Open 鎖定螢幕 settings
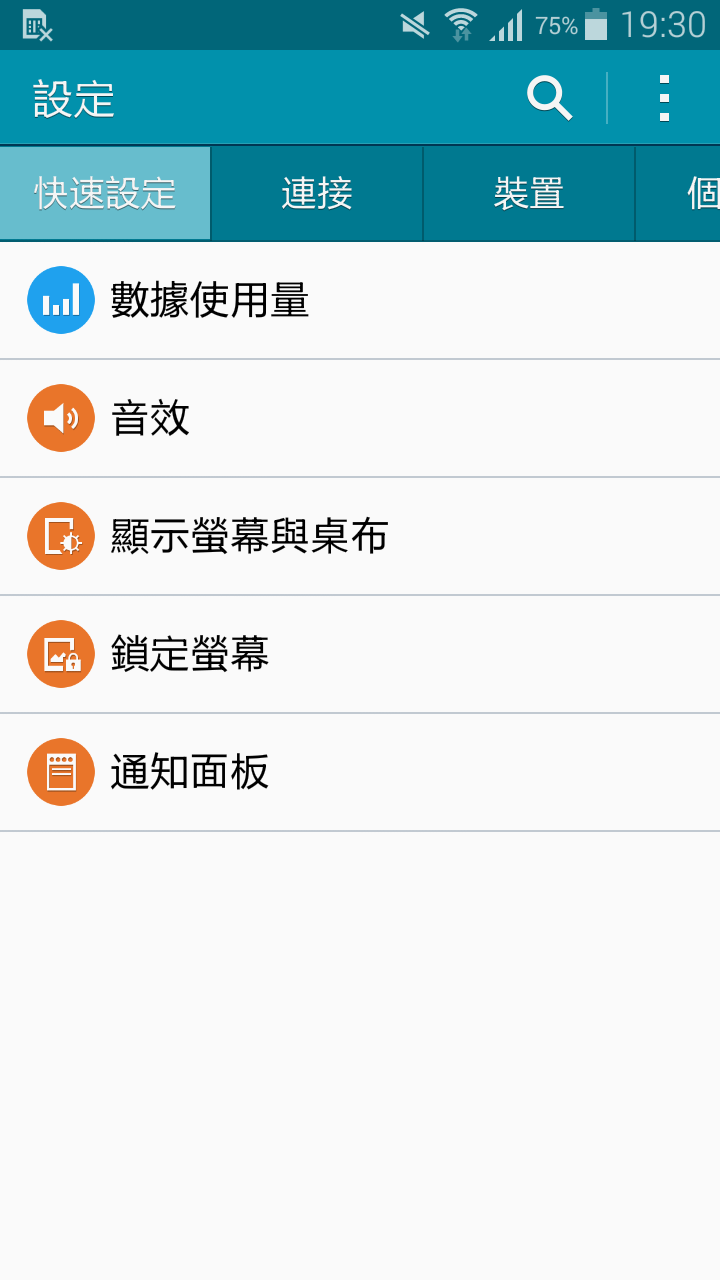This screenshot has height=1280, width=720. click(360, 654)
